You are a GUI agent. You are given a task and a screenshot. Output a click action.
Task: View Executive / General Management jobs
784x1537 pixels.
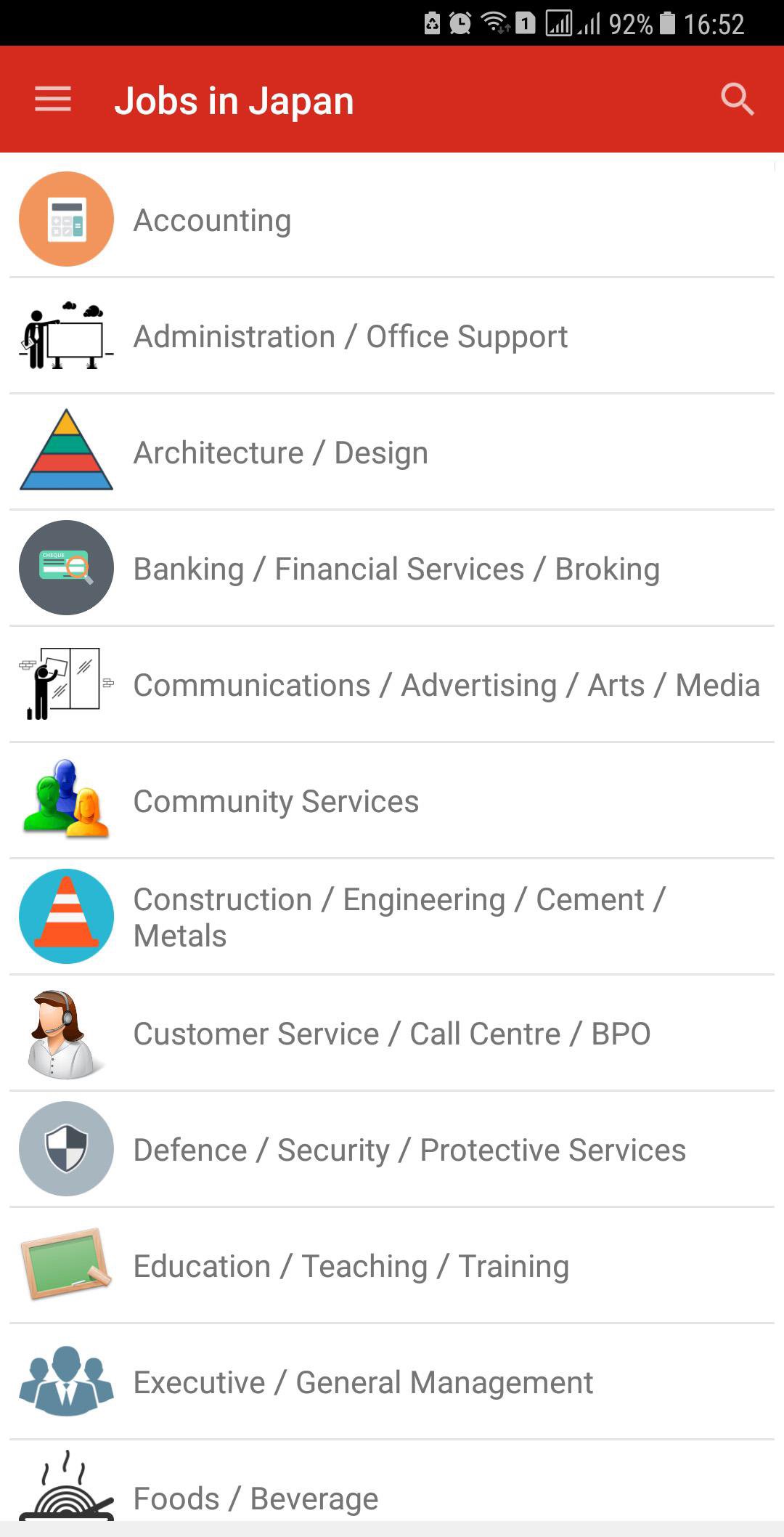click(x=363, y=1382)
